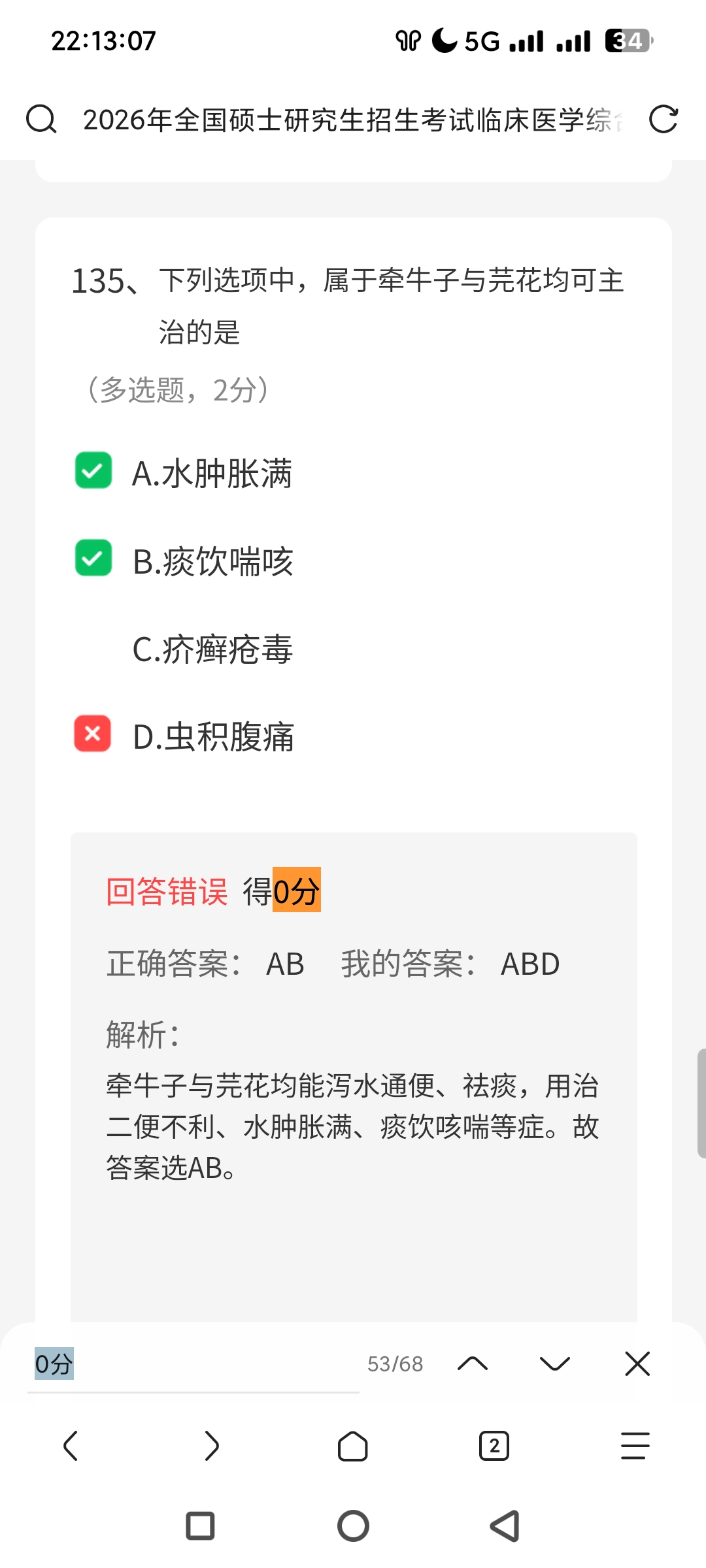
Task: Tap the red checkbox for option D.虫积腹痛
Action: click(x=93, y=734)
